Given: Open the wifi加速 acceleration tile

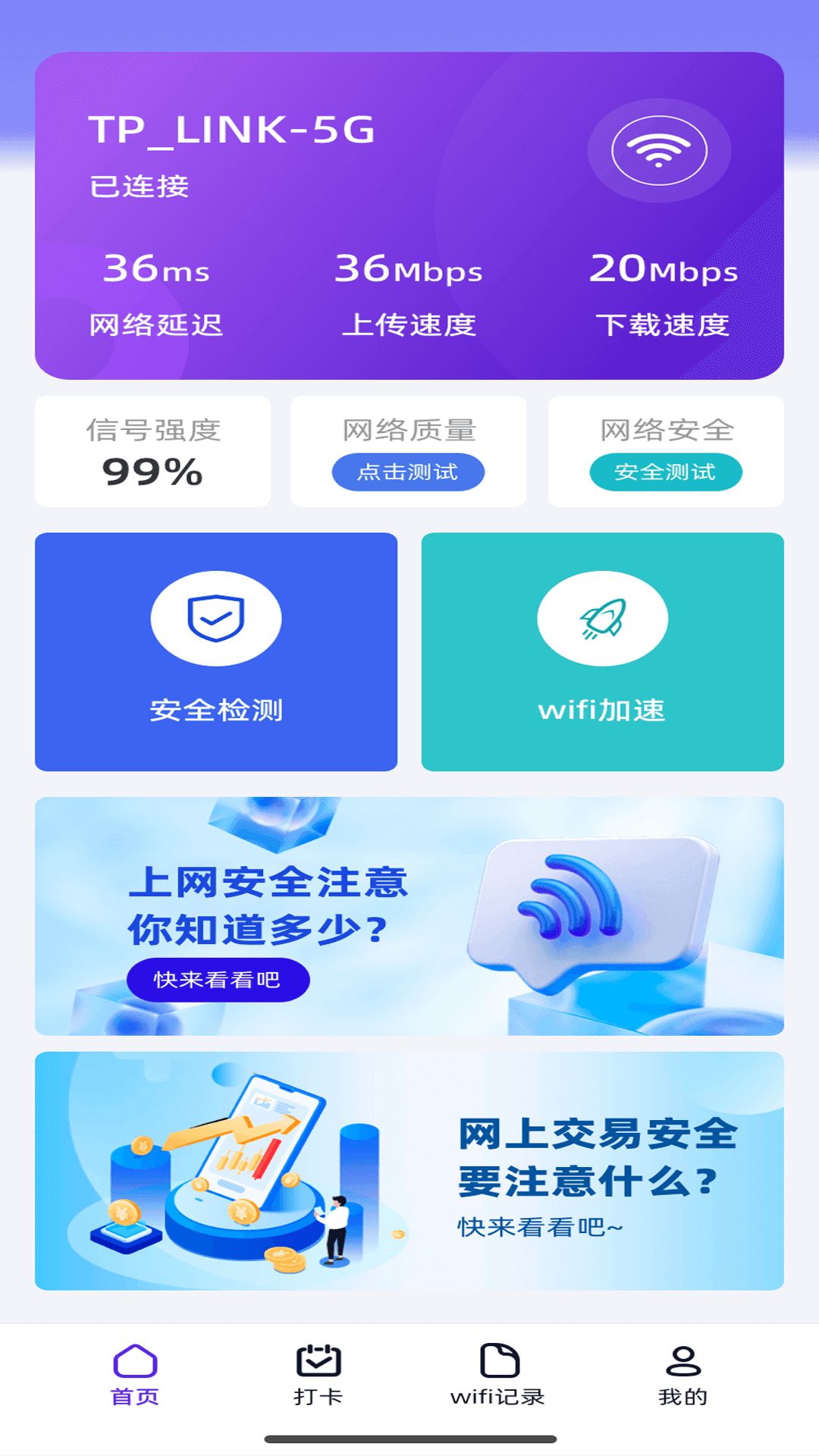Looking at the screenshot, I should click(x=603, y=652).
